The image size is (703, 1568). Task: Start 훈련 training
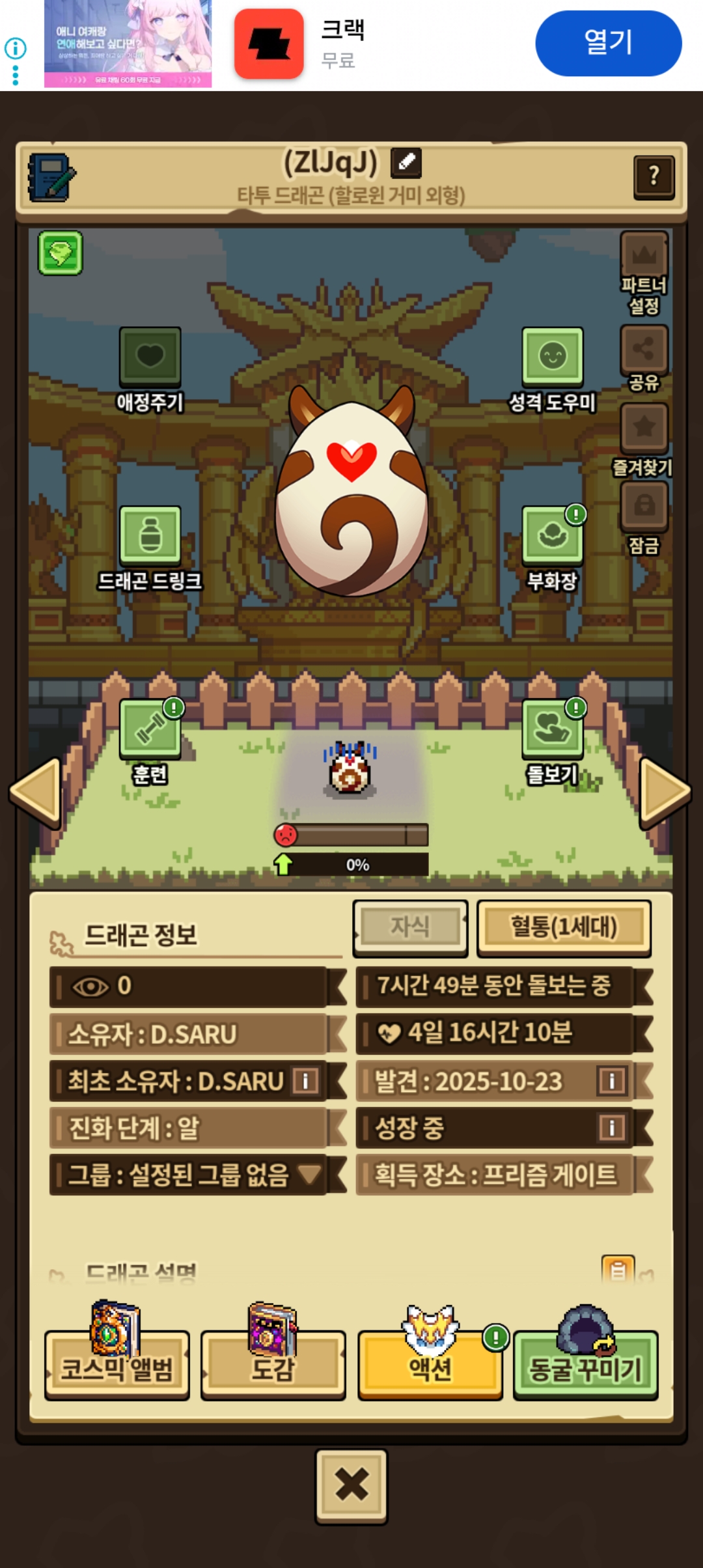click(150, 742)
